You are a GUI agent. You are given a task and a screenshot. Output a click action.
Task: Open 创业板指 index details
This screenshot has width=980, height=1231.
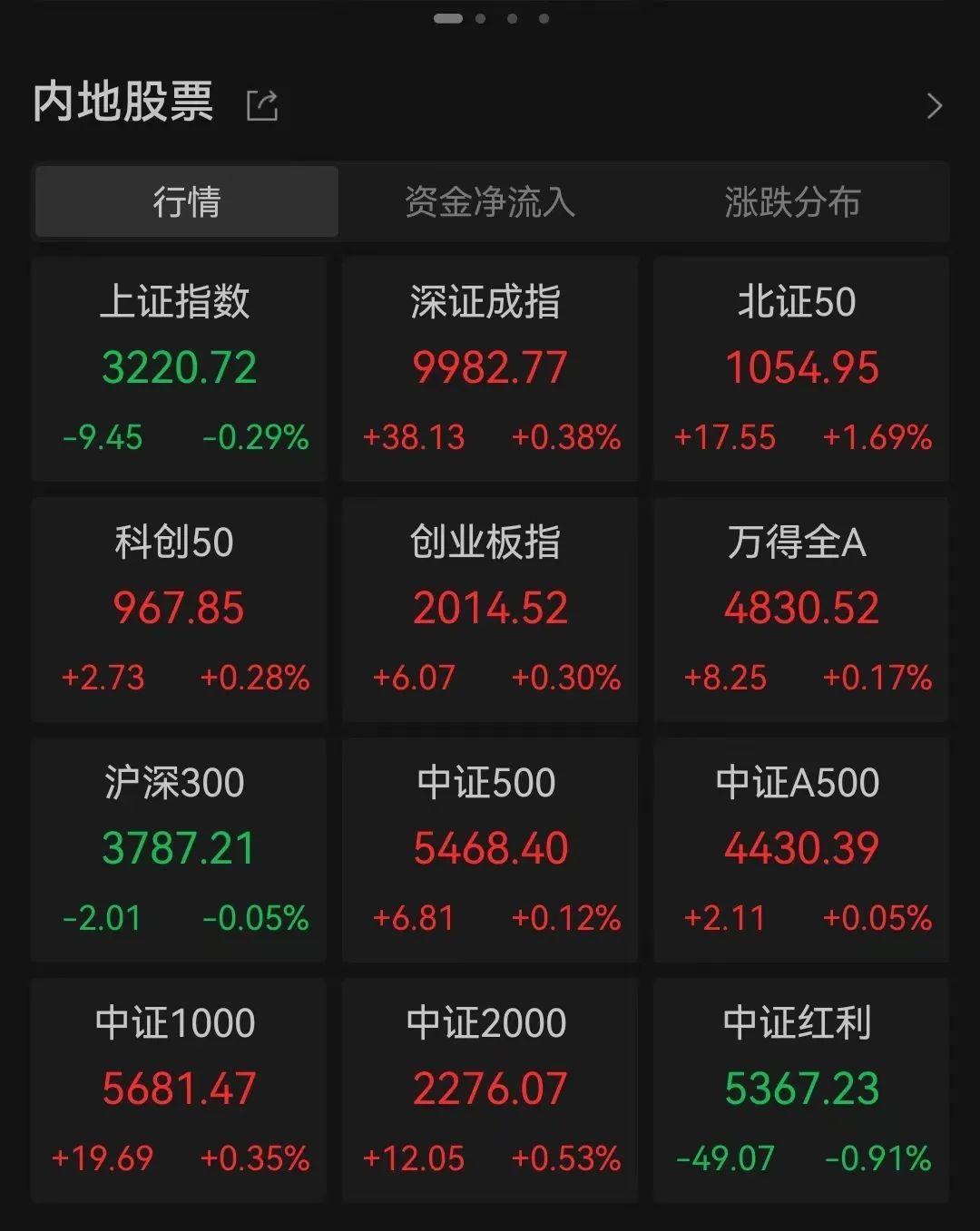point(490,609)
